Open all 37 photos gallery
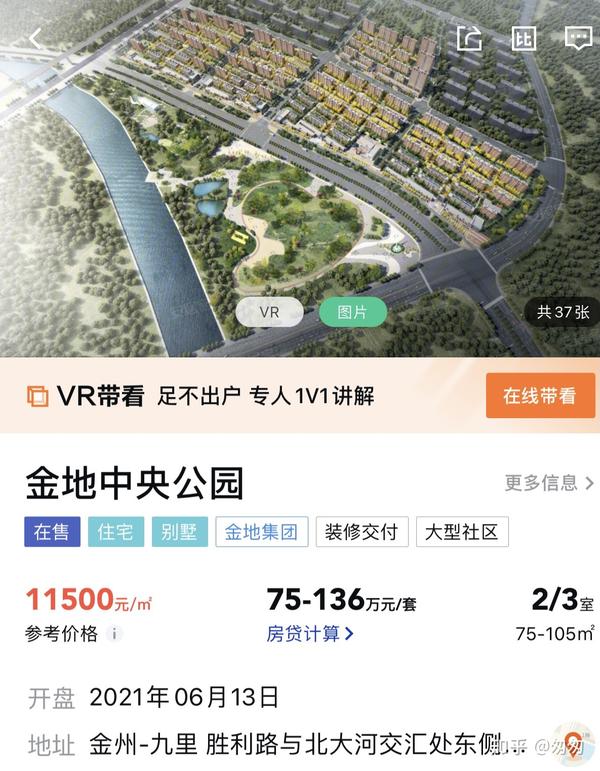Viewport: 600px width, 771px height. coord(562,312)
